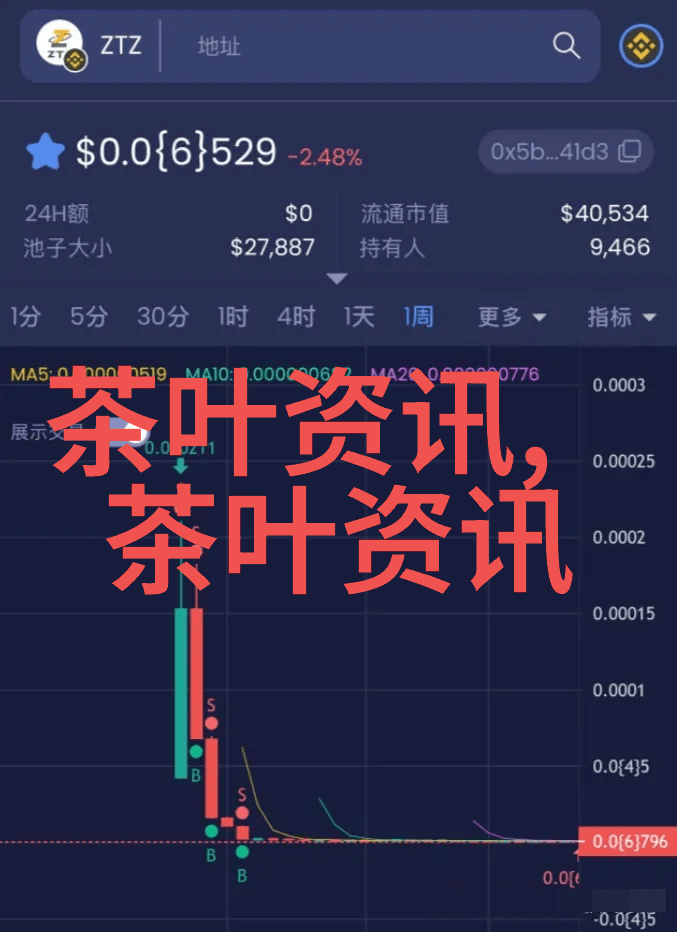The height and width of the screenshot is (932, 677).
Task: Open the BNB chain selector icon
Action: [641, 46]
